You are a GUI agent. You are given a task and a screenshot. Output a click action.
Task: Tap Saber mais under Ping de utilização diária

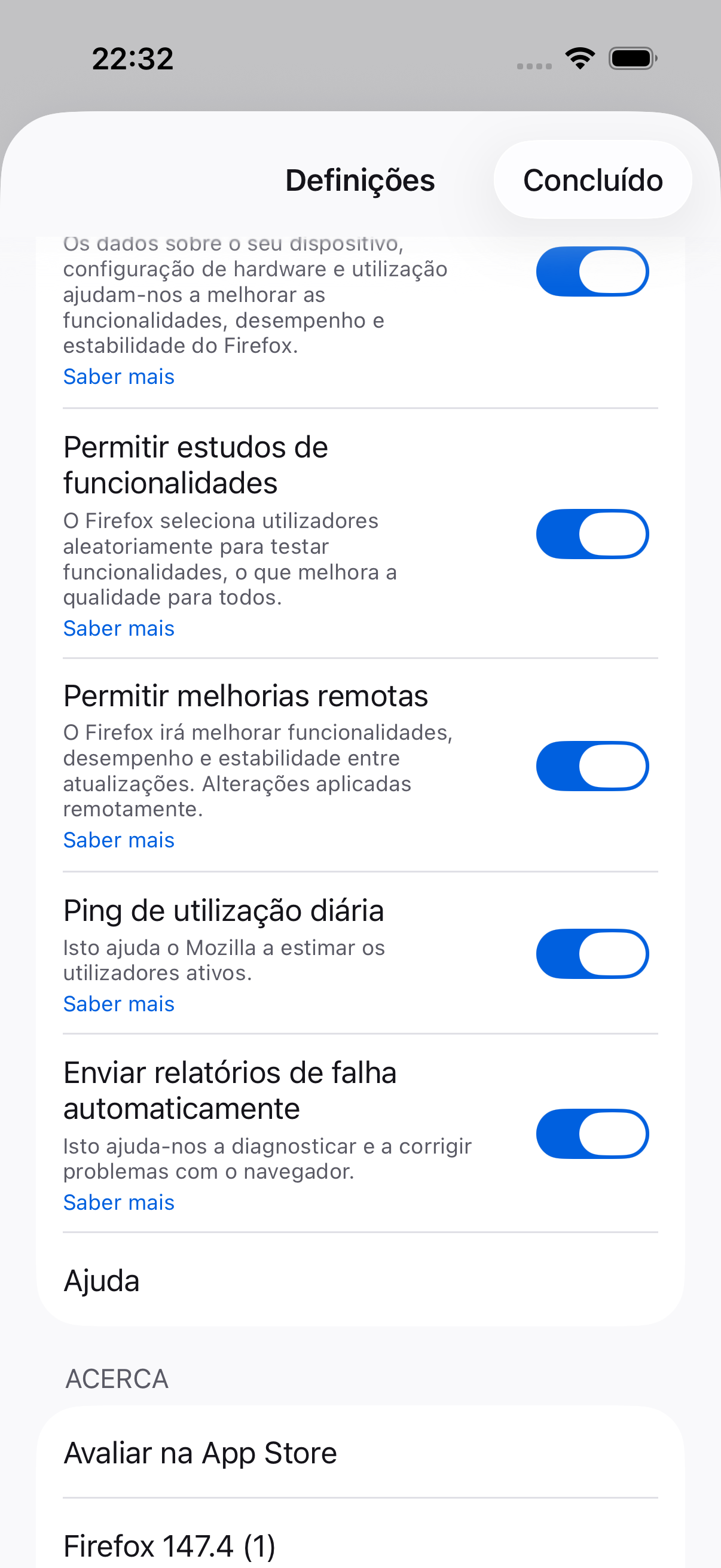pyautogui.click(x=119, y=1003)
